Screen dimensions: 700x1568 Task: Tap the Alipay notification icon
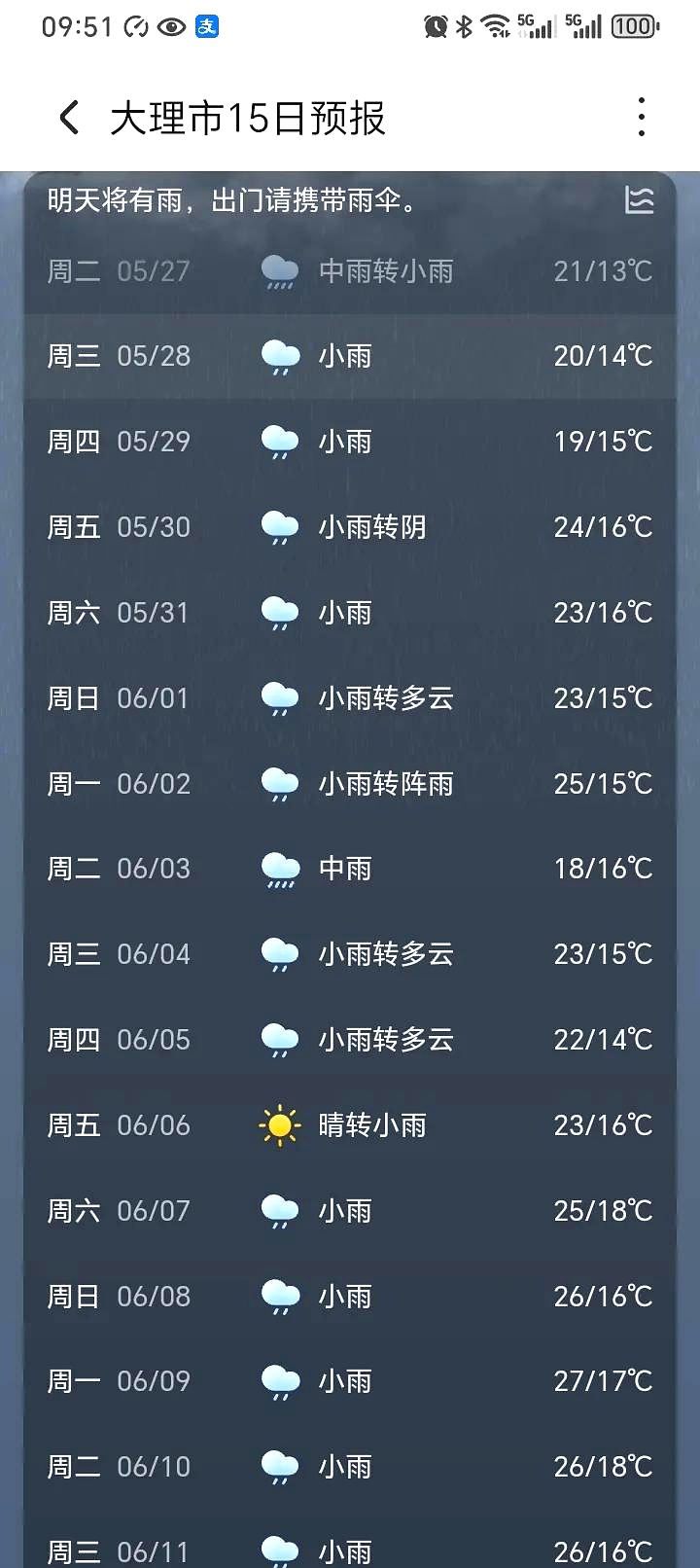(207, 26)
